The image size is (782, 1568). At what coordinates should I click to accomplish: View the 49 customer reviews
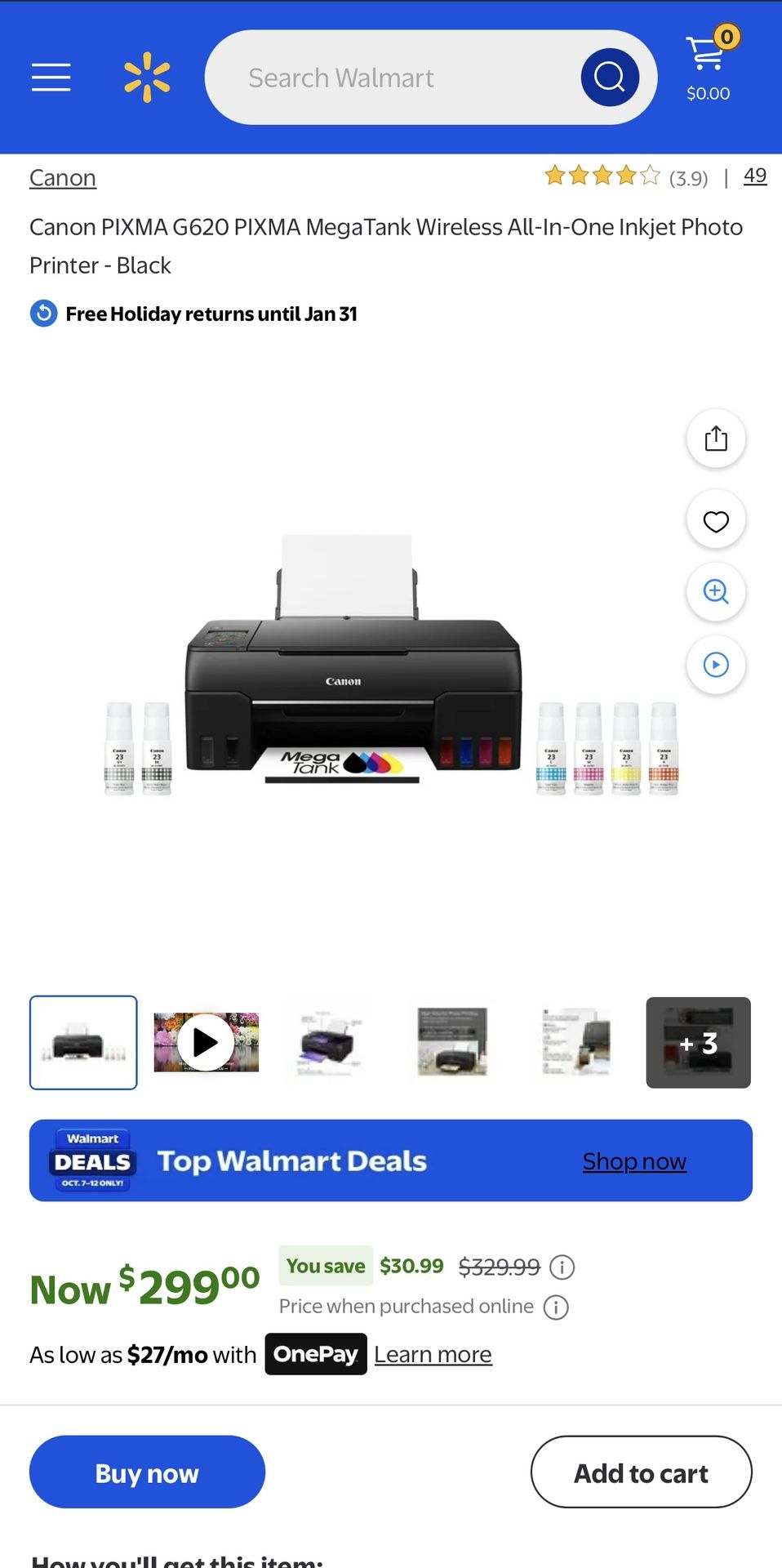[754, 176]
